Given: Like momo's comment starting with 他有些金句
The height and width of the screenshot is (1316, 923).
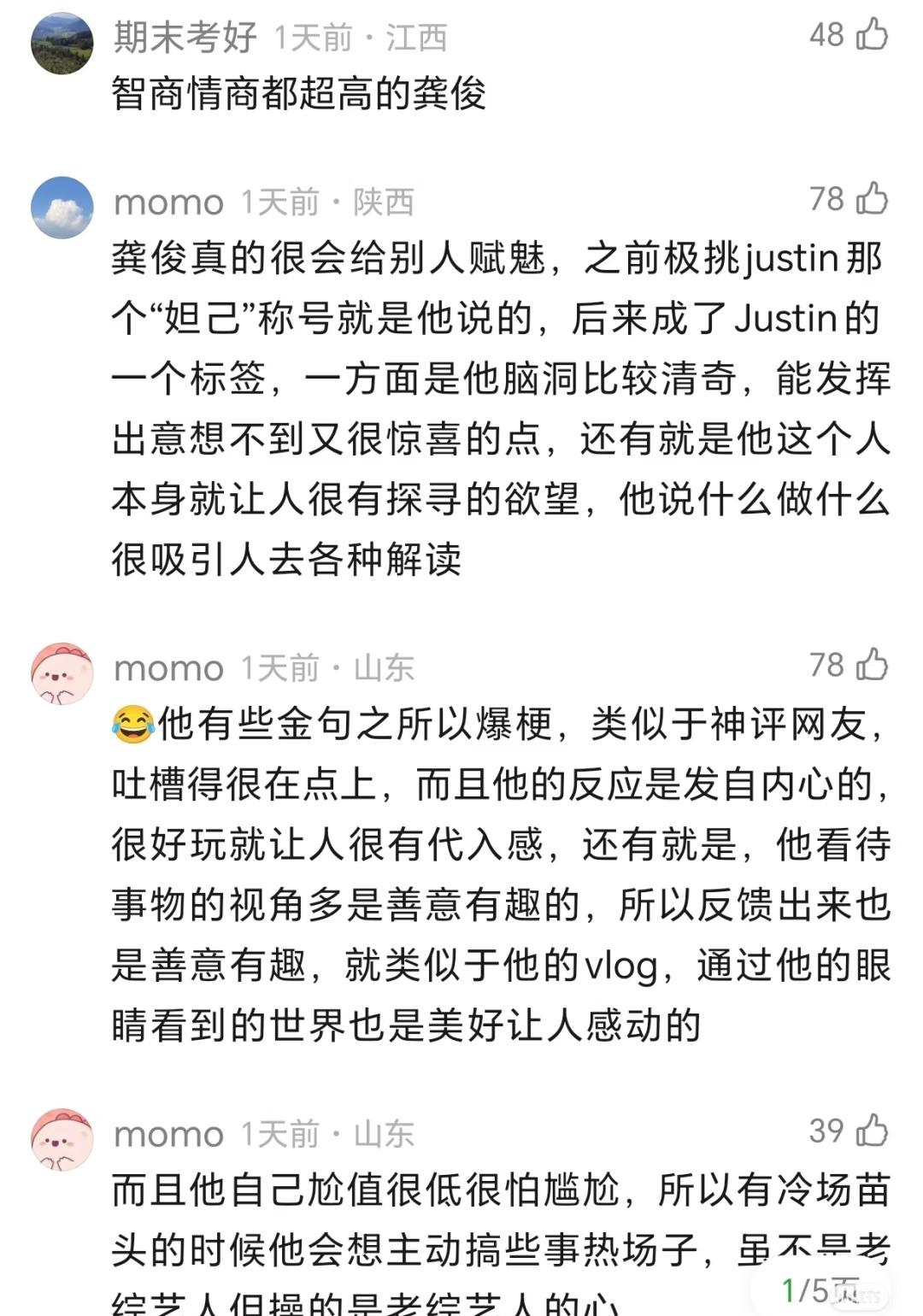Looking at the screenshot, I should point(872,665).
